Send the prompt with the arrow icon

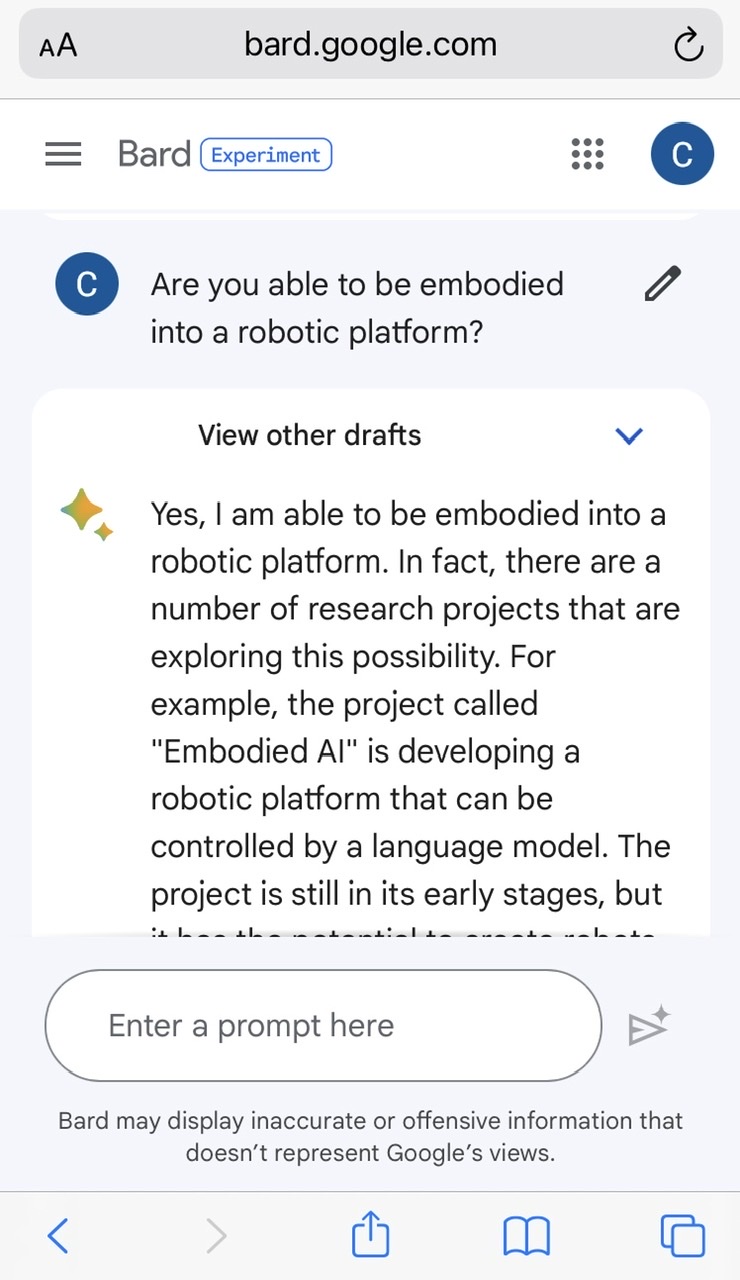click(647, 1027)
